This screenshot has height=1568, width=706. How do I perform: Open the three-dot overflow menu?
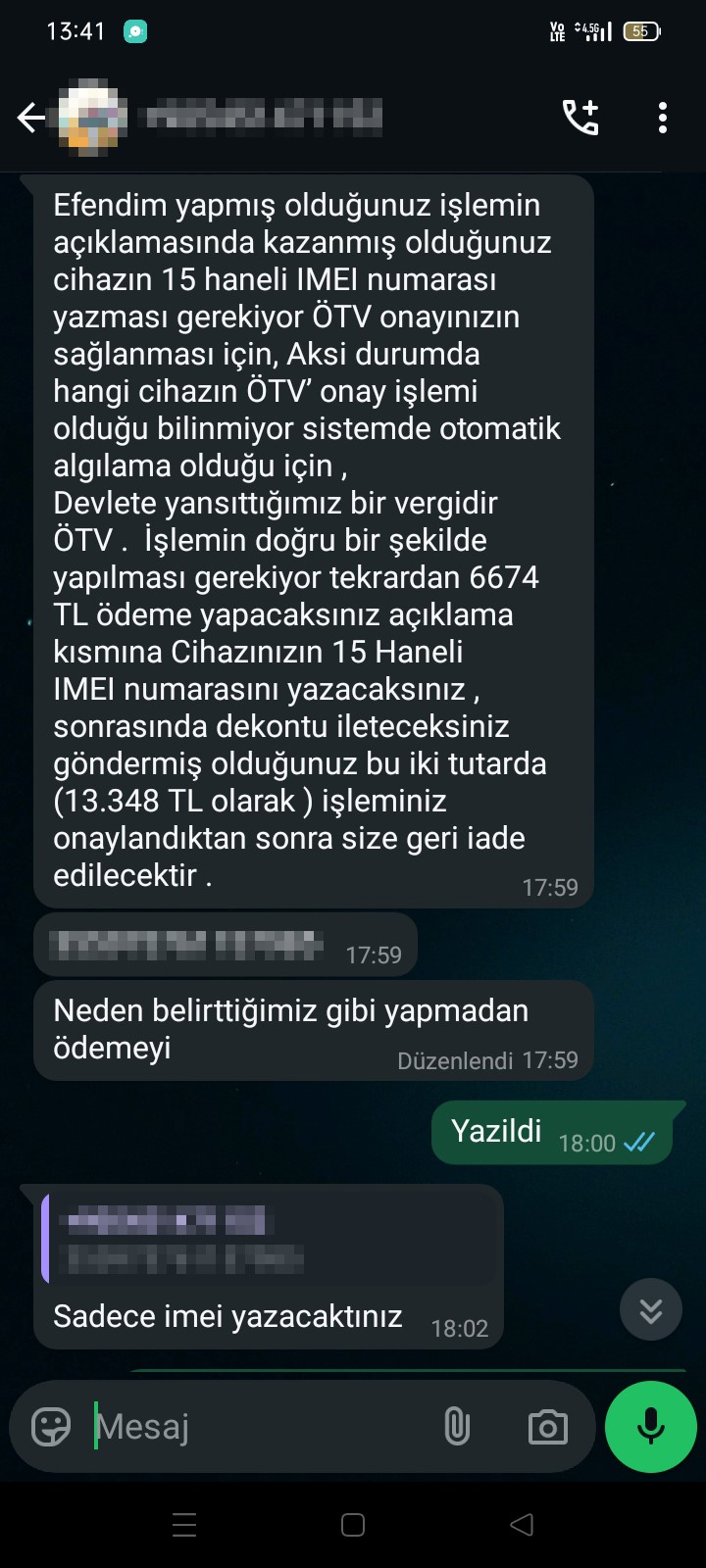[x=663, y=116]
